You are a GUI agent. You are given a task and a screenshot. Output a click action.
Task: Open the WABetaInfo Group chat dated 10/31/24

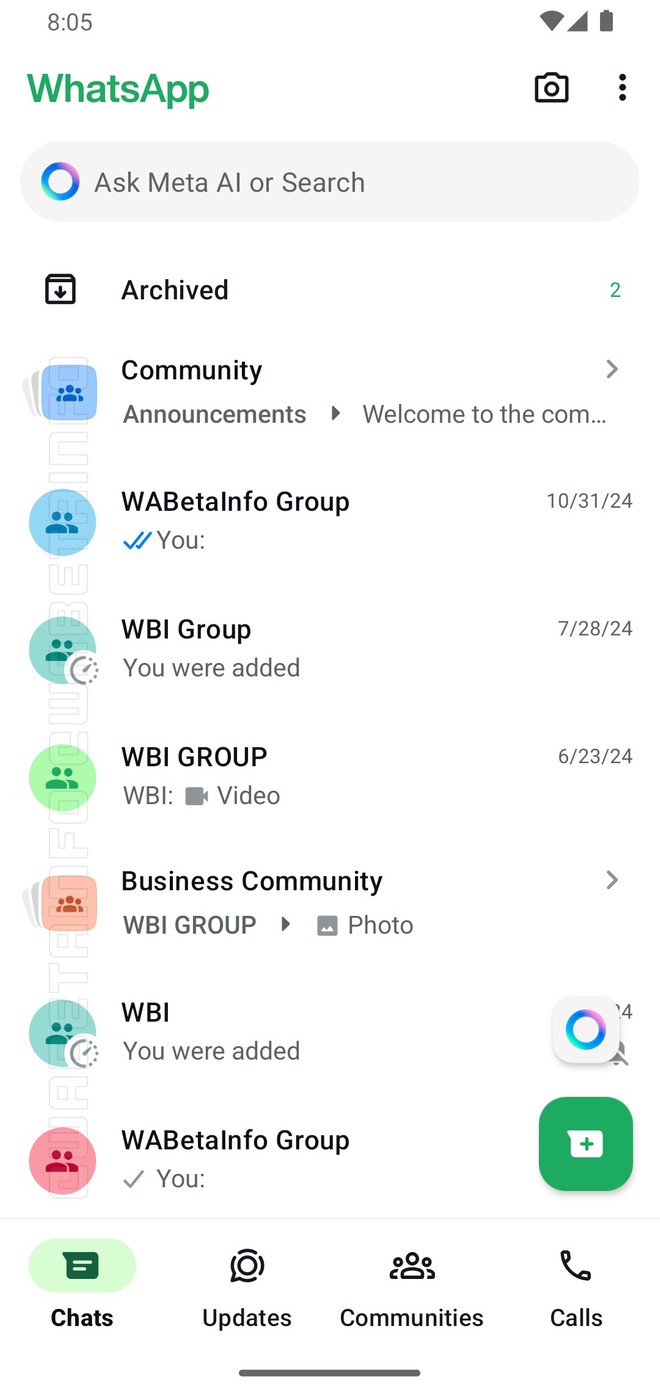[330, 520]
